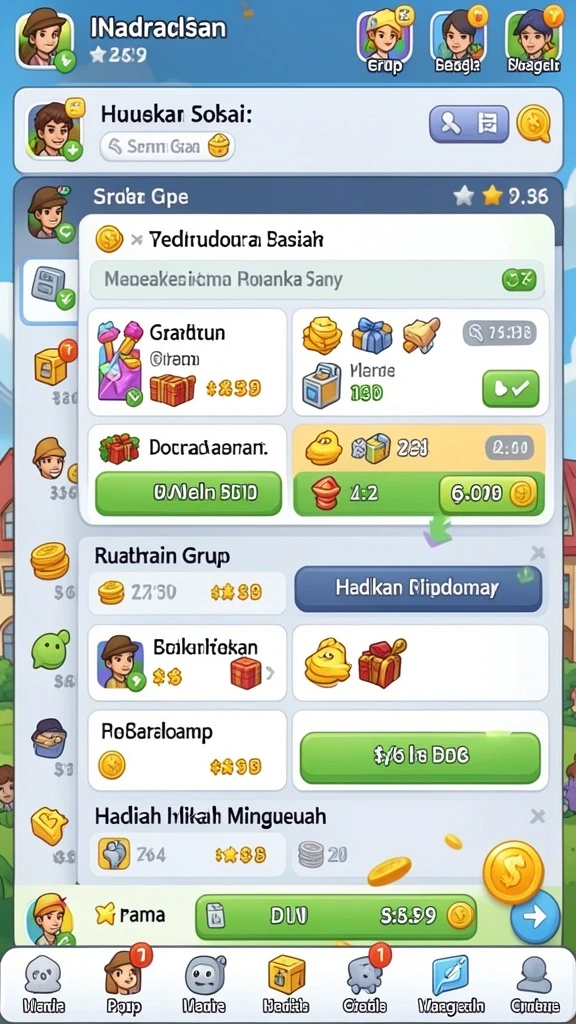Open the Grup avatar shortcut
Screen dimensions: 576x1024
384,40
